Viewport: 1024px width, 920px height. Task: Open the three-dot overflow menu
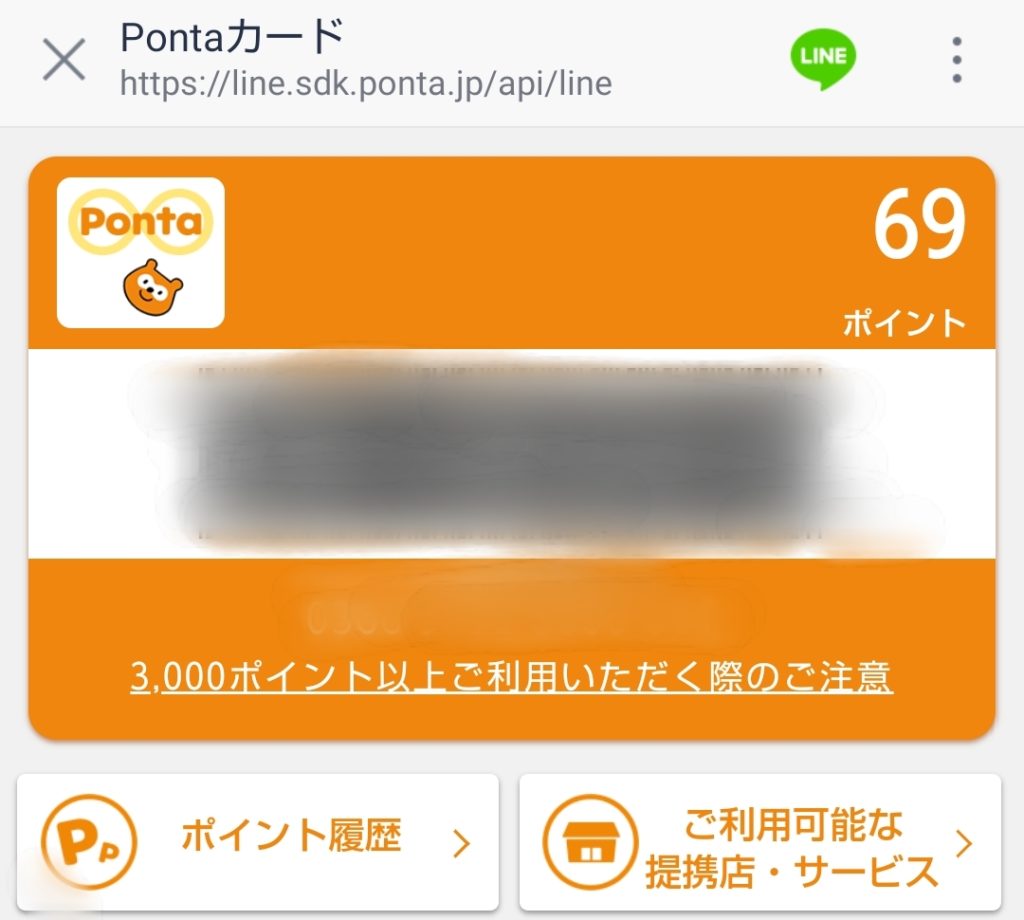tap(957, 60)
